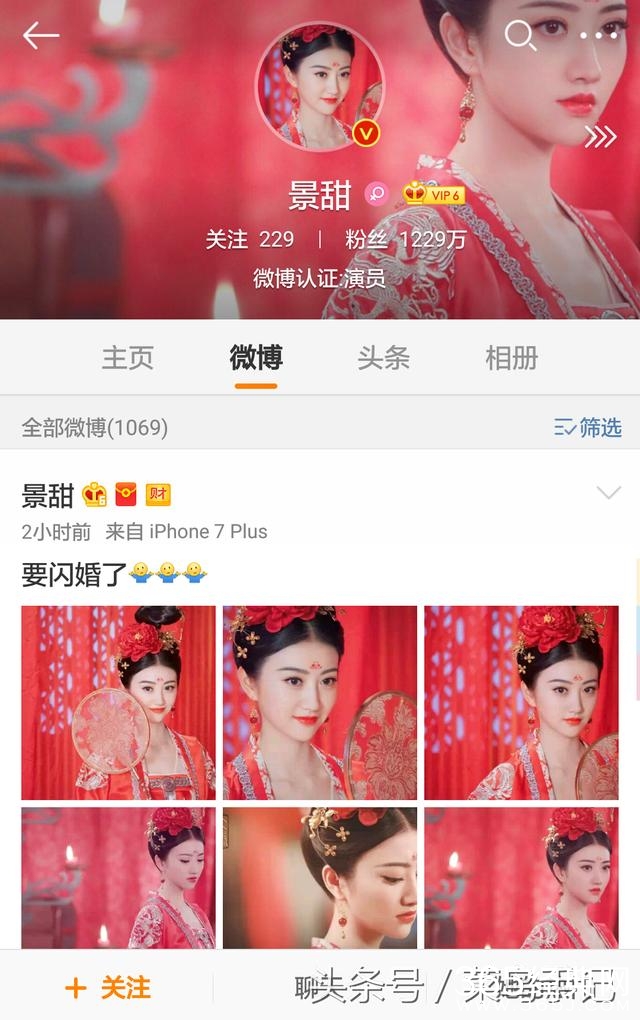The height and width of the screenshot is (1020, 640).
Task: Go back using the arrow icon
Action: 41,37
